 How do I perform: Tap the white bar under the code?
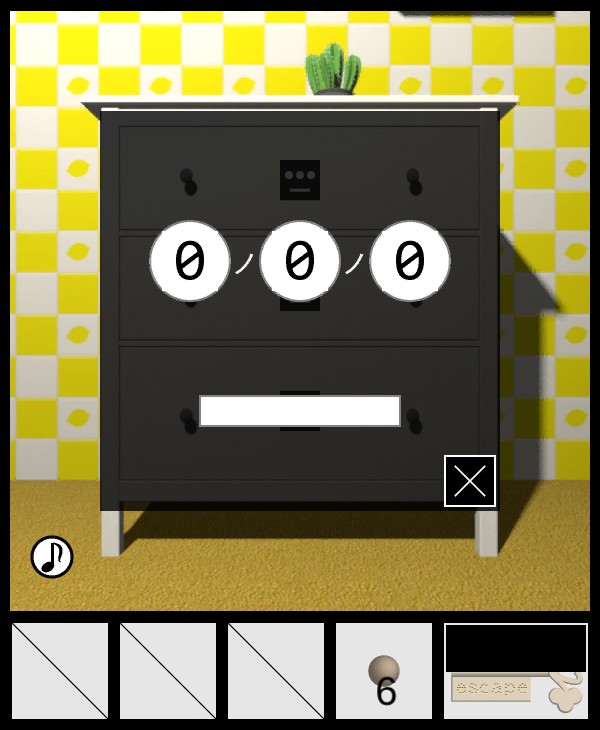[x=300, y=411]
